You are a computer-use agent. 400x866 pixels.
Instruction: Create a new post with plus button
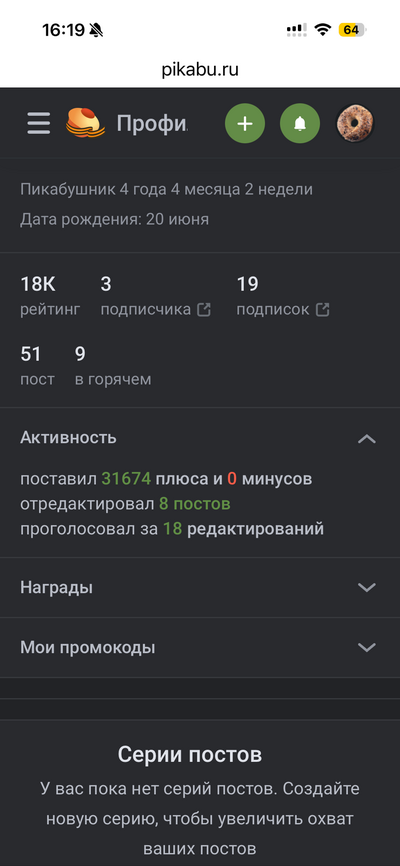(x=245, y=124)
